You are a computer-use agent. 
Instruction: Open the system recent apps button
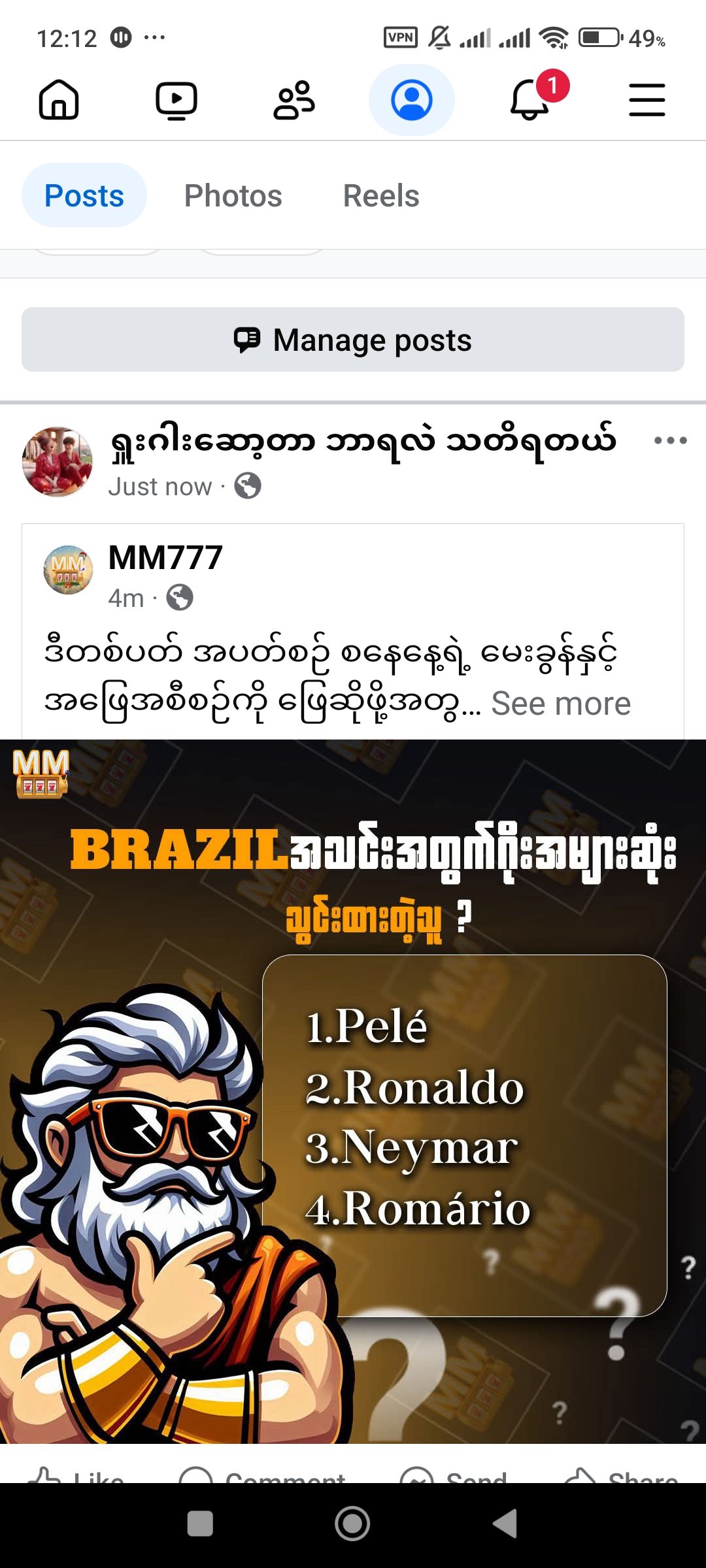click(200, 1524)
